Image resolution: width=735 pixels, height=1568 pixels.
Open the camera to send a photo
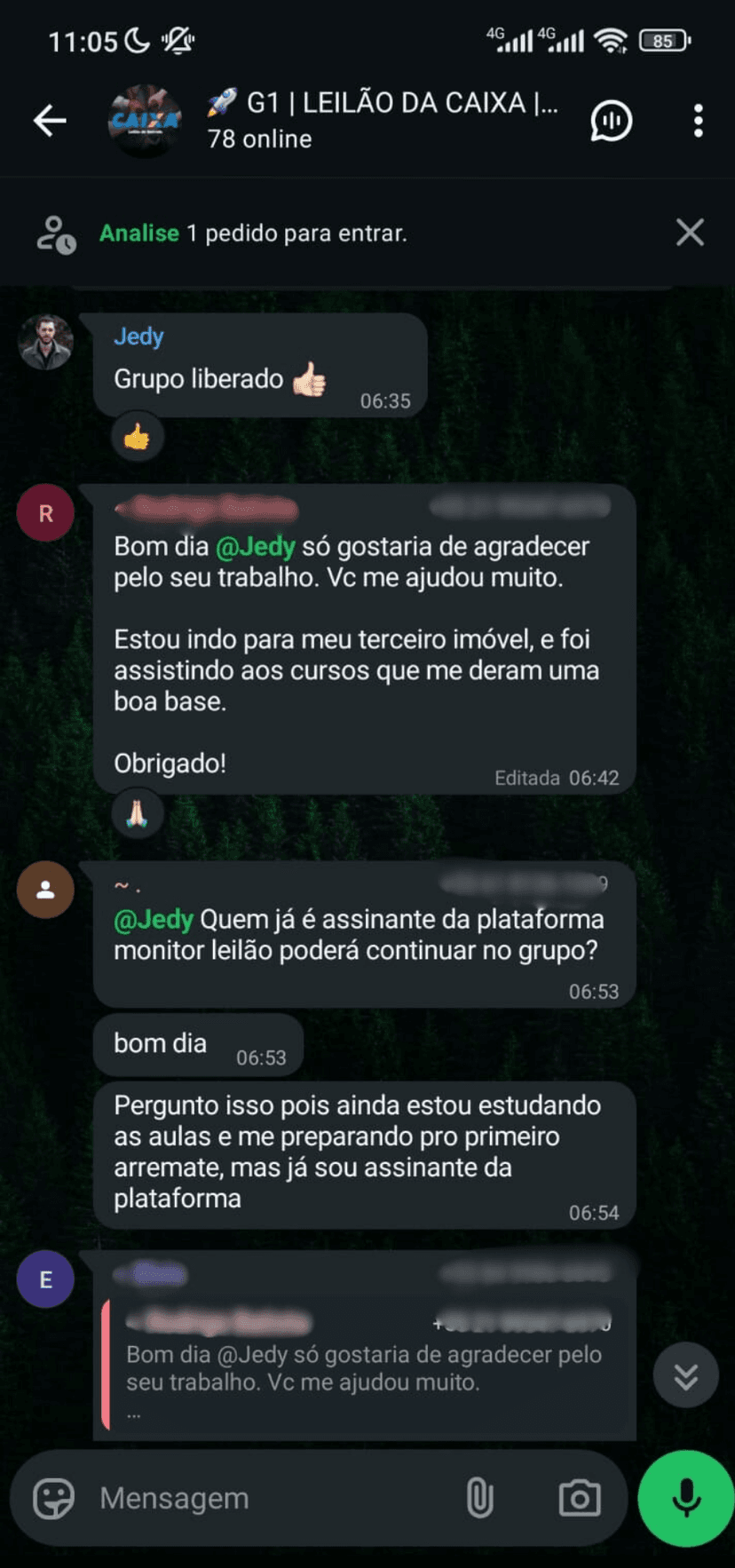click(x=579, y=1498)
